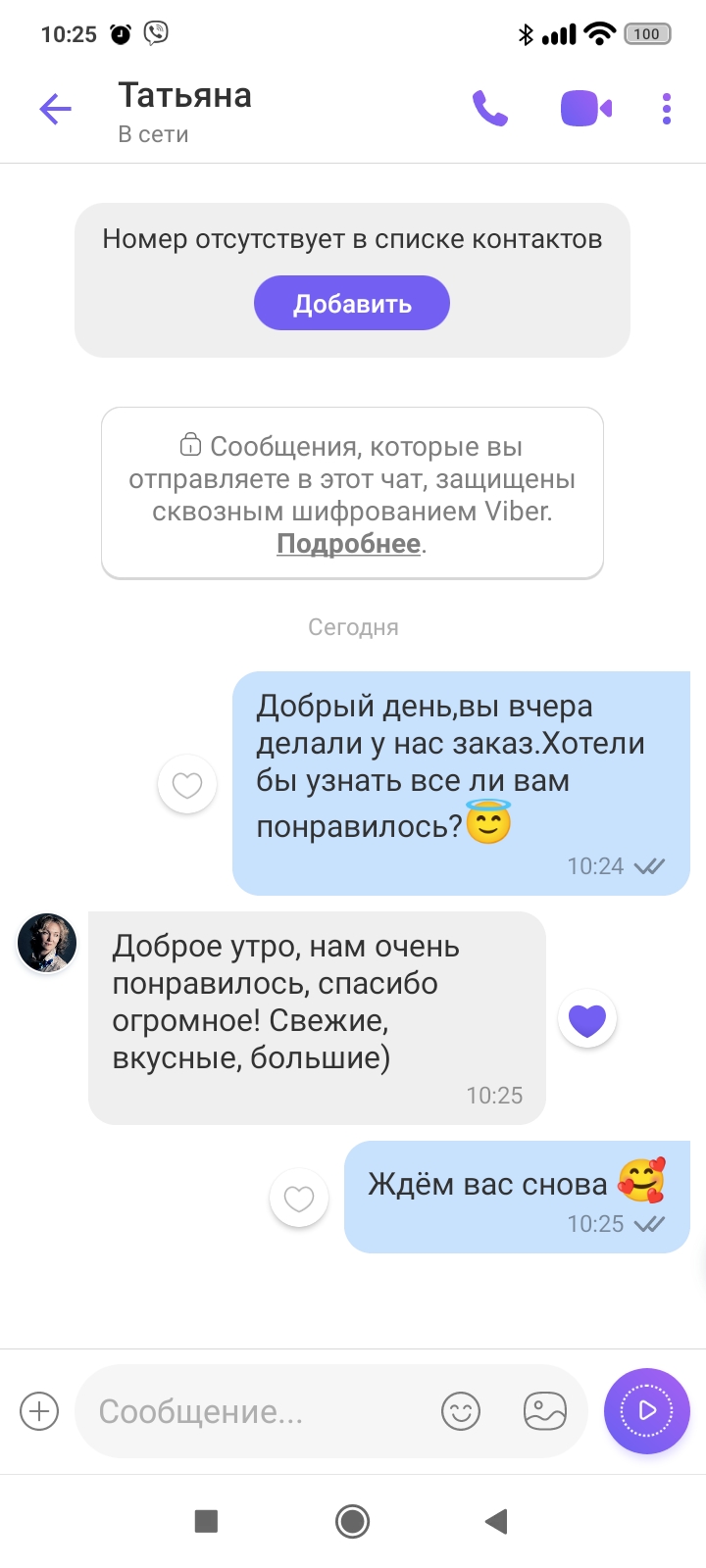
Task: Start a voice call with Татьяна
Action: (490, 109)
